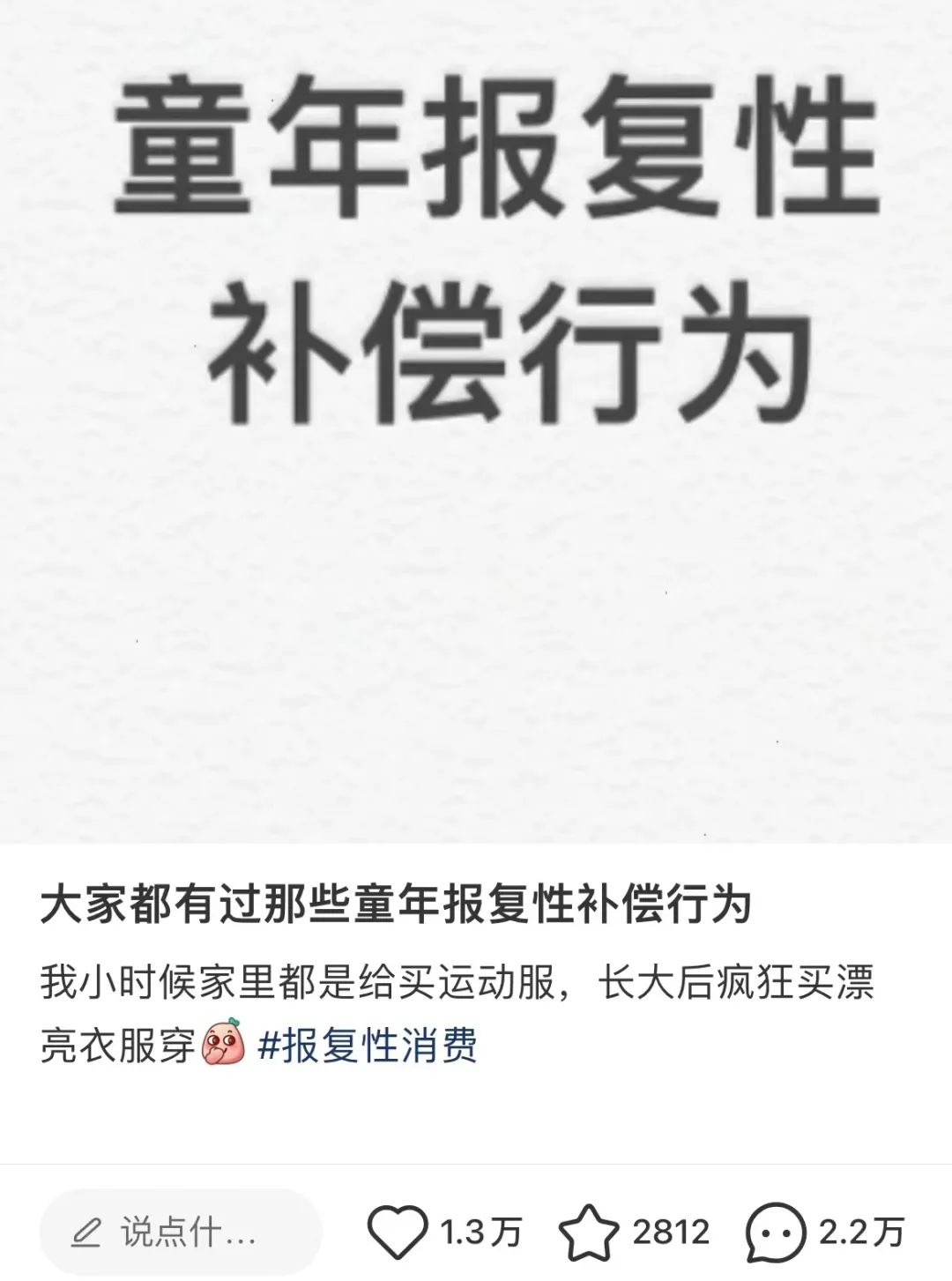Save the post with the star icon

point(590,1232)
